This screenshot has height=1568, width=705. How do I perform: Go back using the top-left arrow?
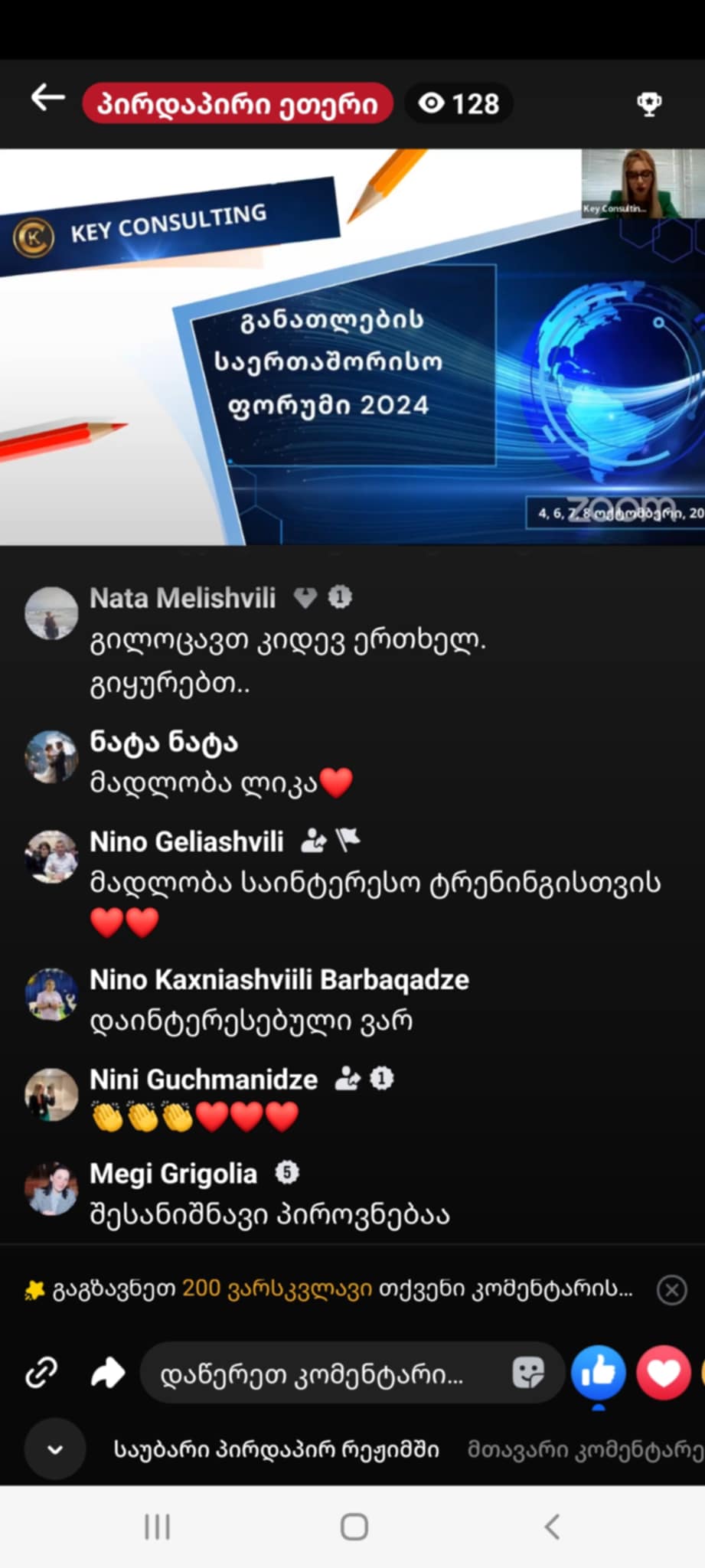[47, 99]
